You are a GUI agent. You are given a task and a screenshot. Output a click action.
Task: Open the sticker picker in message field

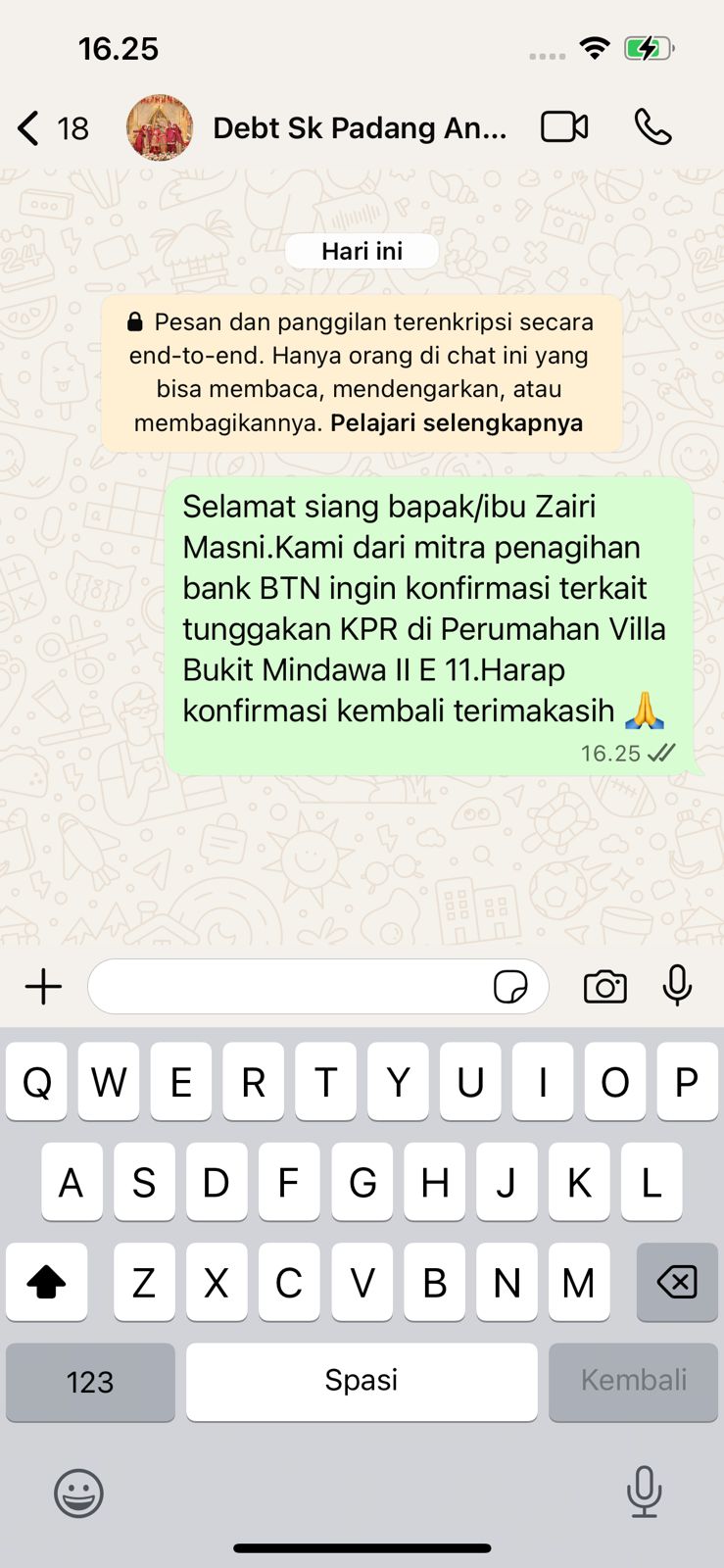[x=510, y=987]
